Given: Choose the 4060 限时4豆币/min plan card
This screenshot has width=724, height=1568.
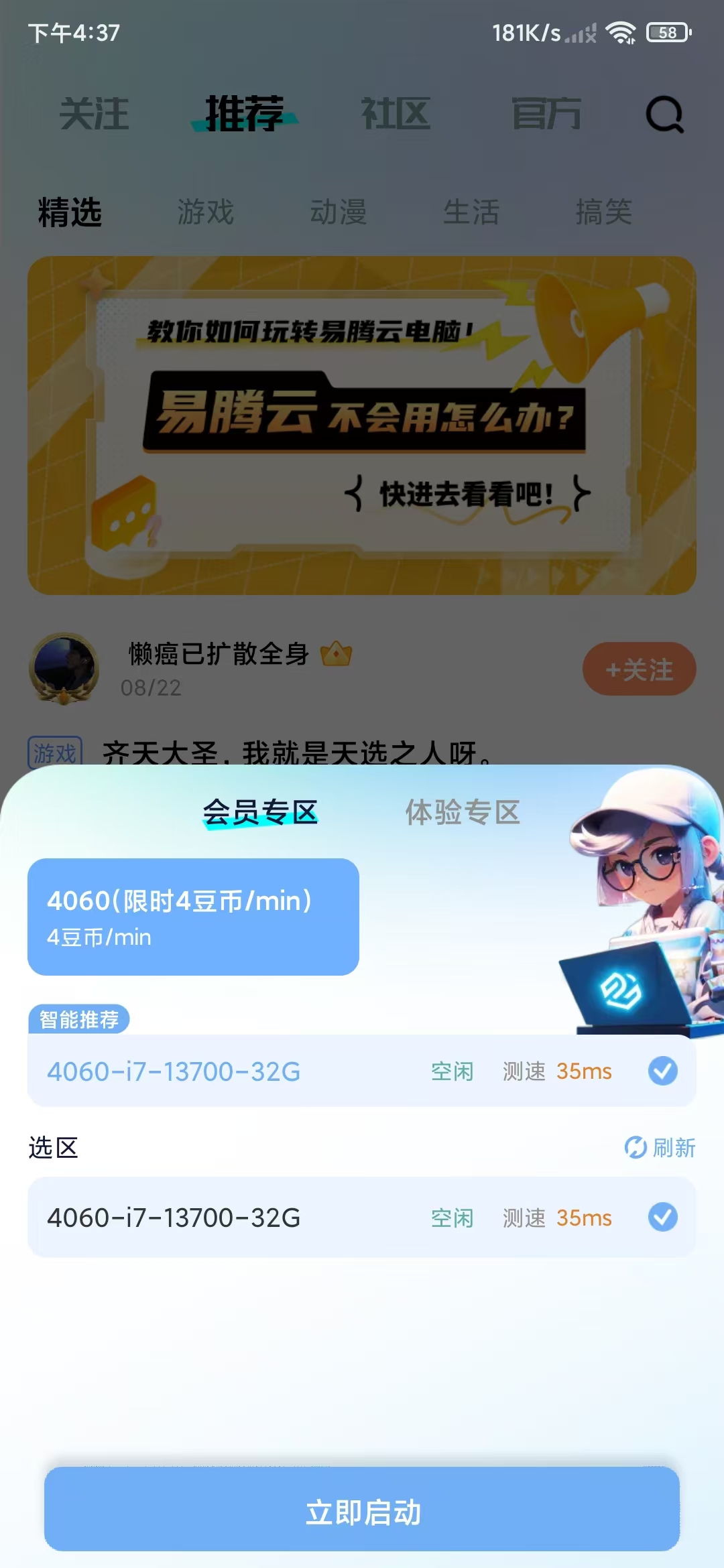Looking at the screenshot, I should click(x=193, y=917).
